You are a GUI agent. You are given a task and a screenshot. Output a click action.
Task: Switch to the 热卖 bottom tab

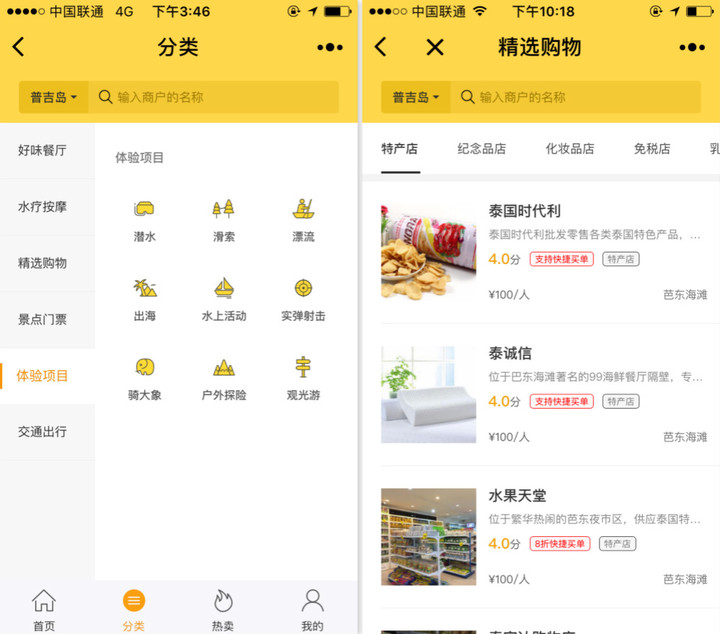click(x=223, y=610)
